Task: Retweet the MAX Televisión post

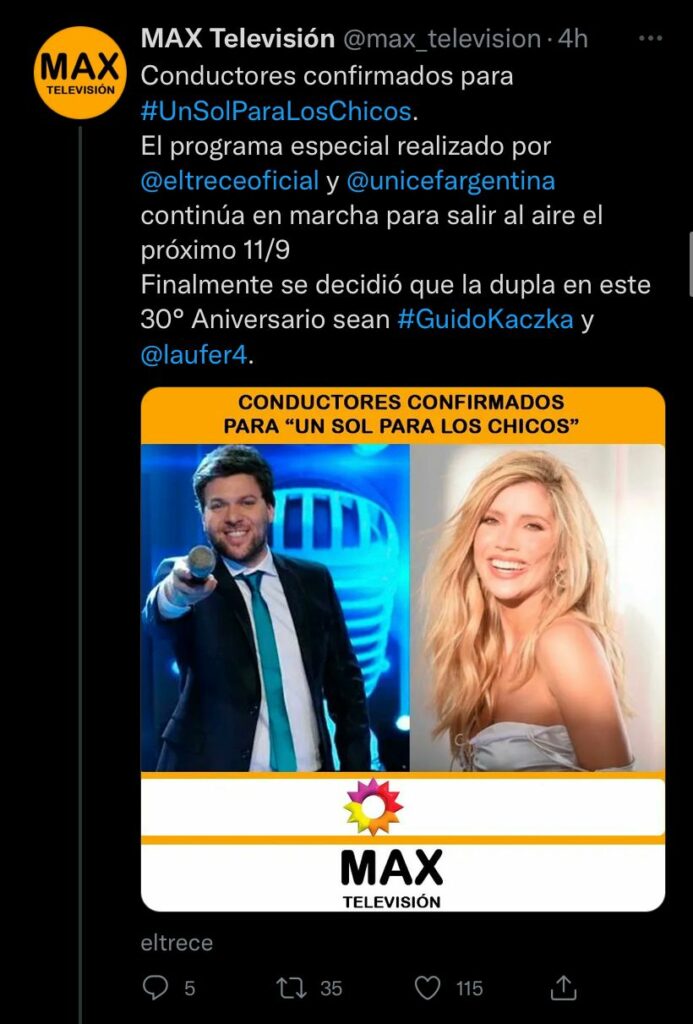Action: pyautogui.click(x=293, y=988)
